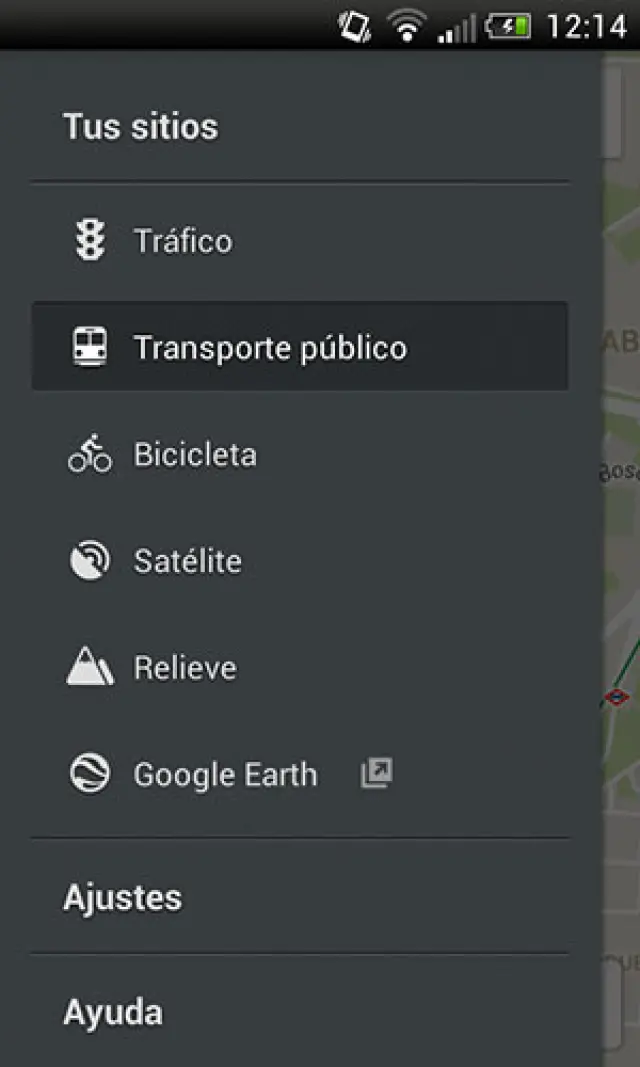Open Ayuda
The height and width of the screenshot is (1067, 640).
(x=113, y=1012)
